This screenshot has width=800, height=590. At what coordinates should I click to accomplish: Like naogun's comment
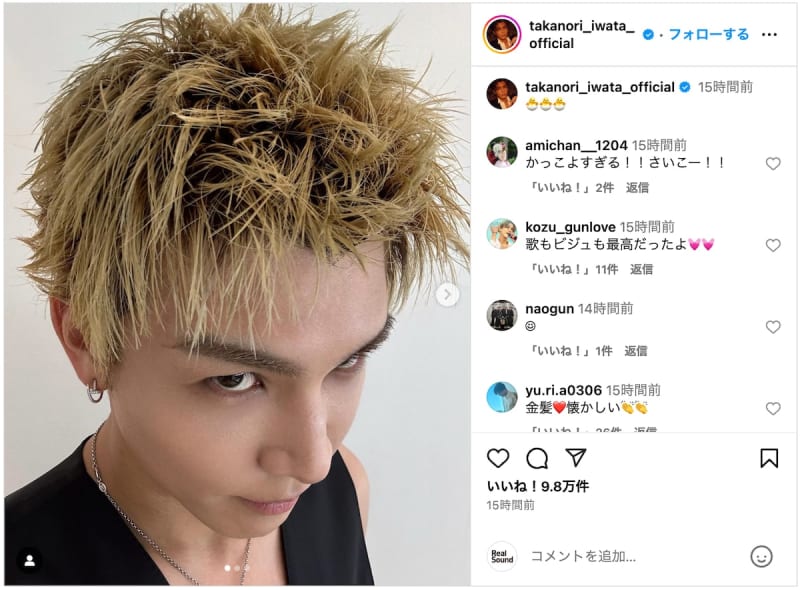[773, 328]
